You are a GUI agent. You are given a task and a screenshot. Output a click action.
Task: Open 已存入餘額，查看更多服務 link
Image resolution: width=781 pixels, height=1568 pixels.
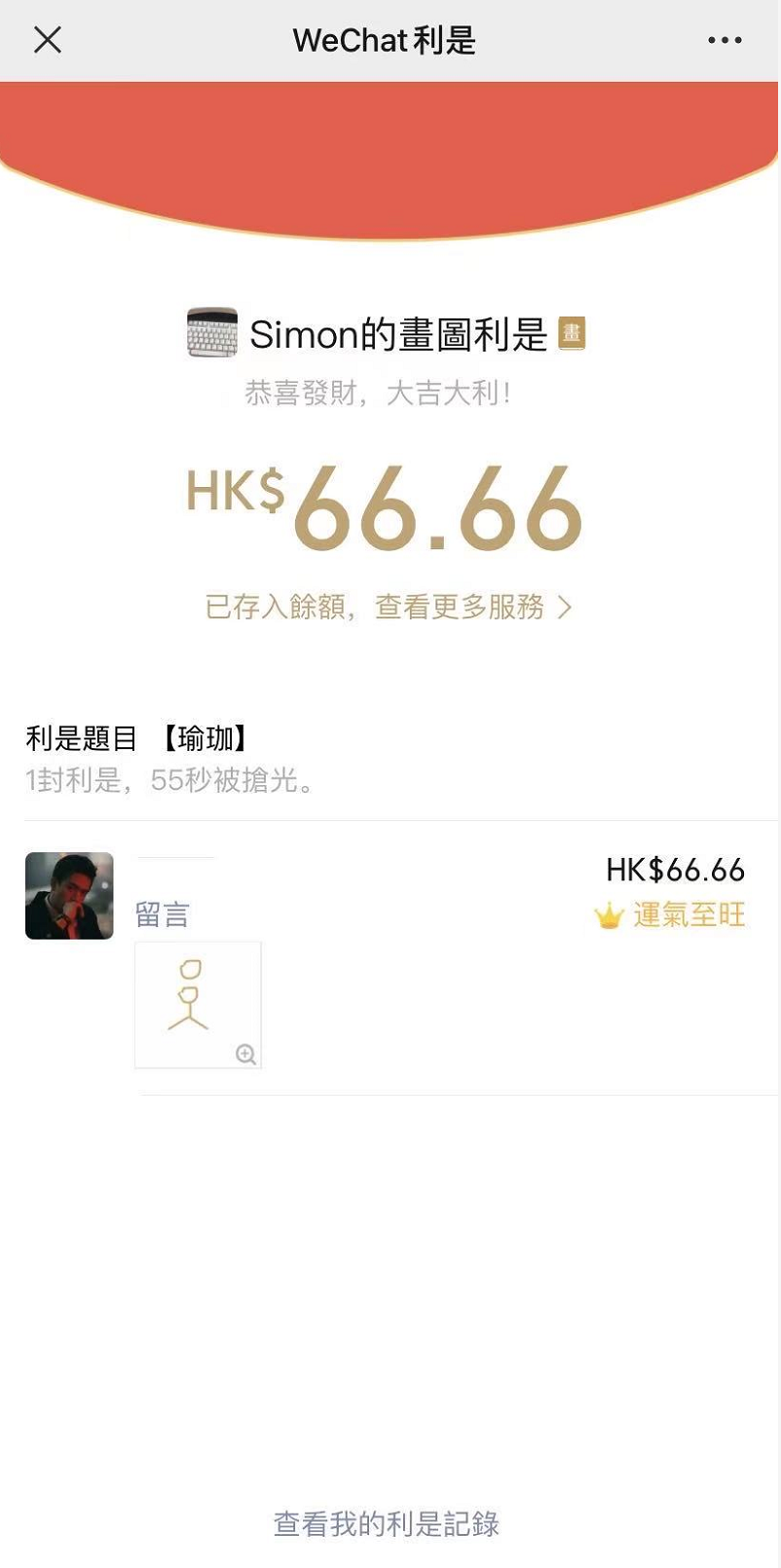(x=388, y=607)
